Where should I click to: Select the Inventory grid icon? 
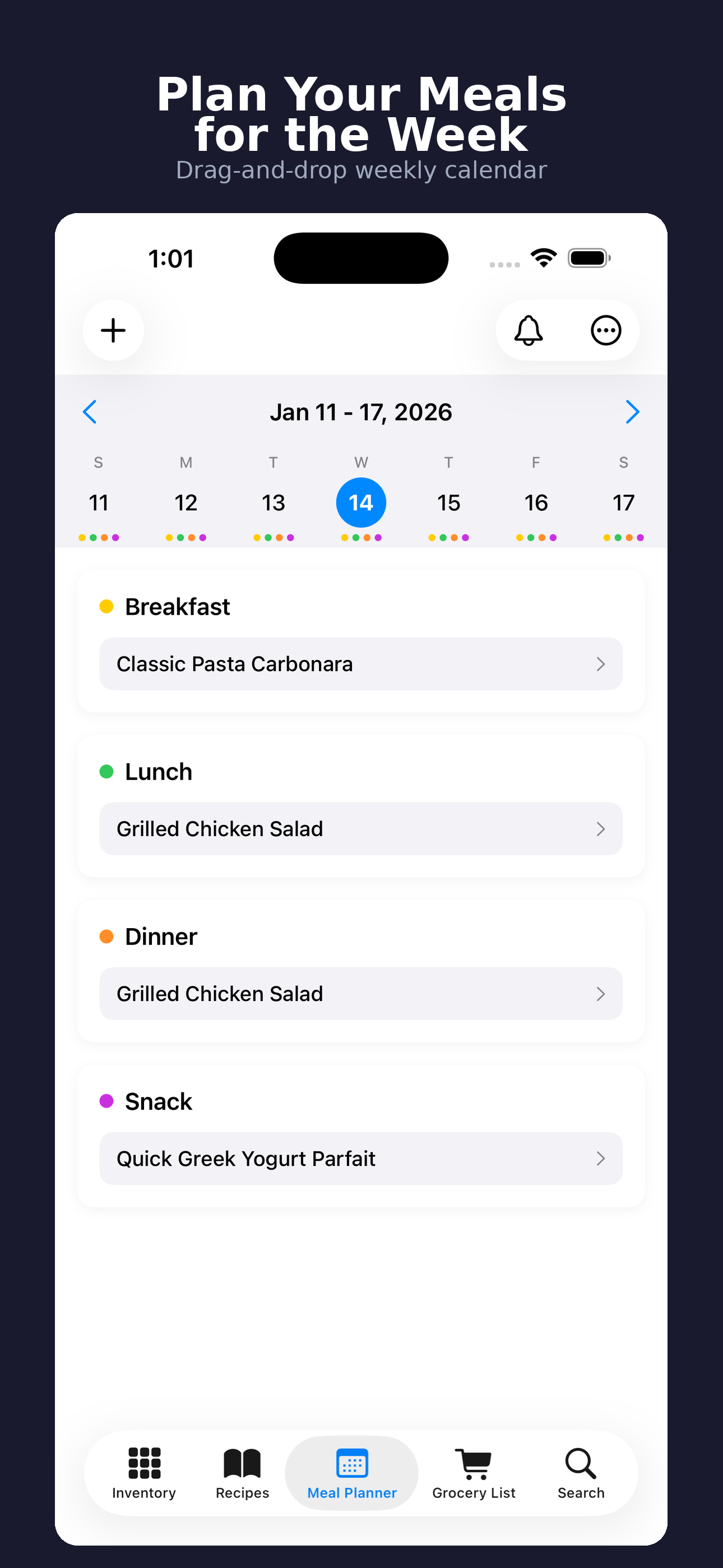point(143,1461)
